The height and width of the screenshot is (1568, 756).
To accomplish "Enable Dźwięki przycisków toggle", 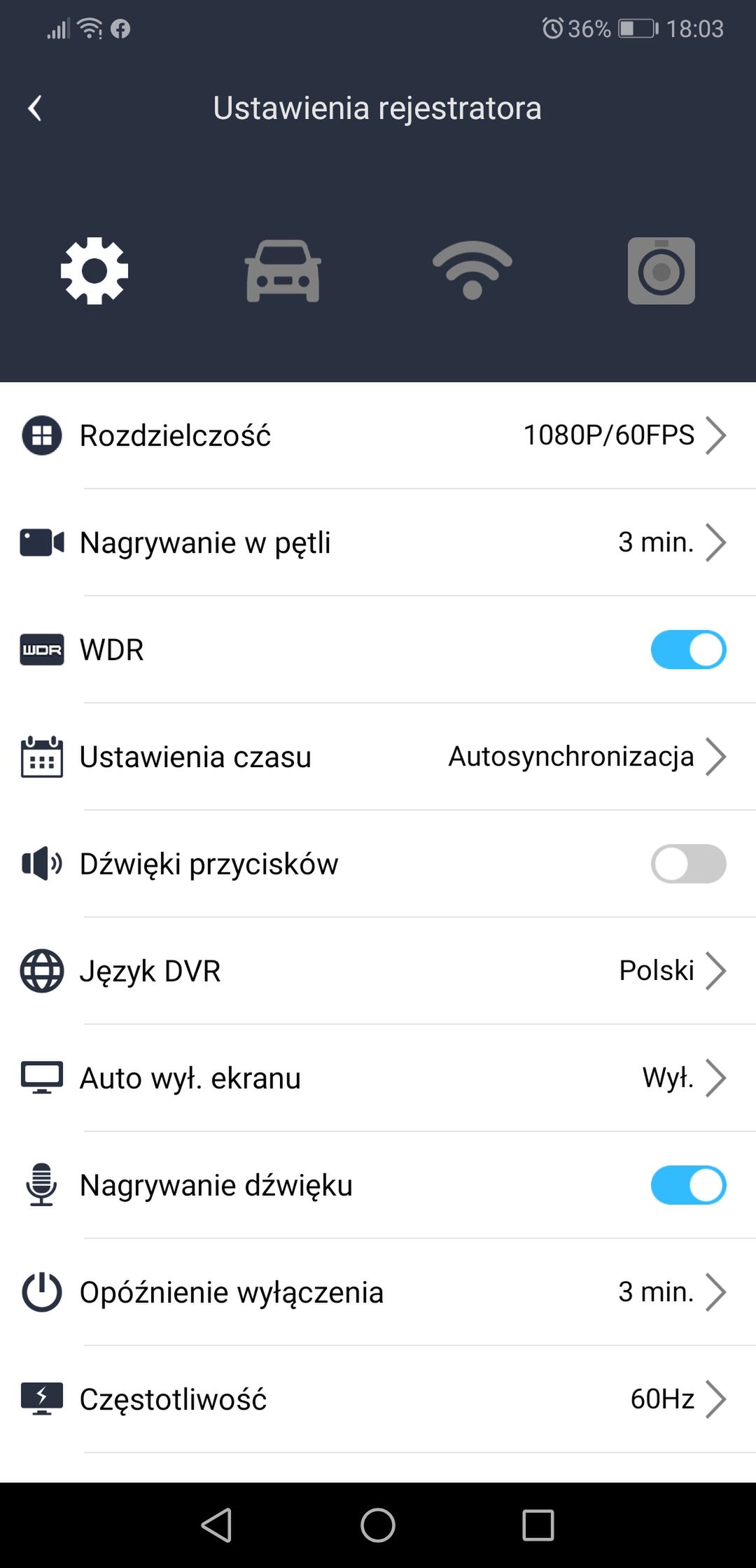I will click(689, 864).
